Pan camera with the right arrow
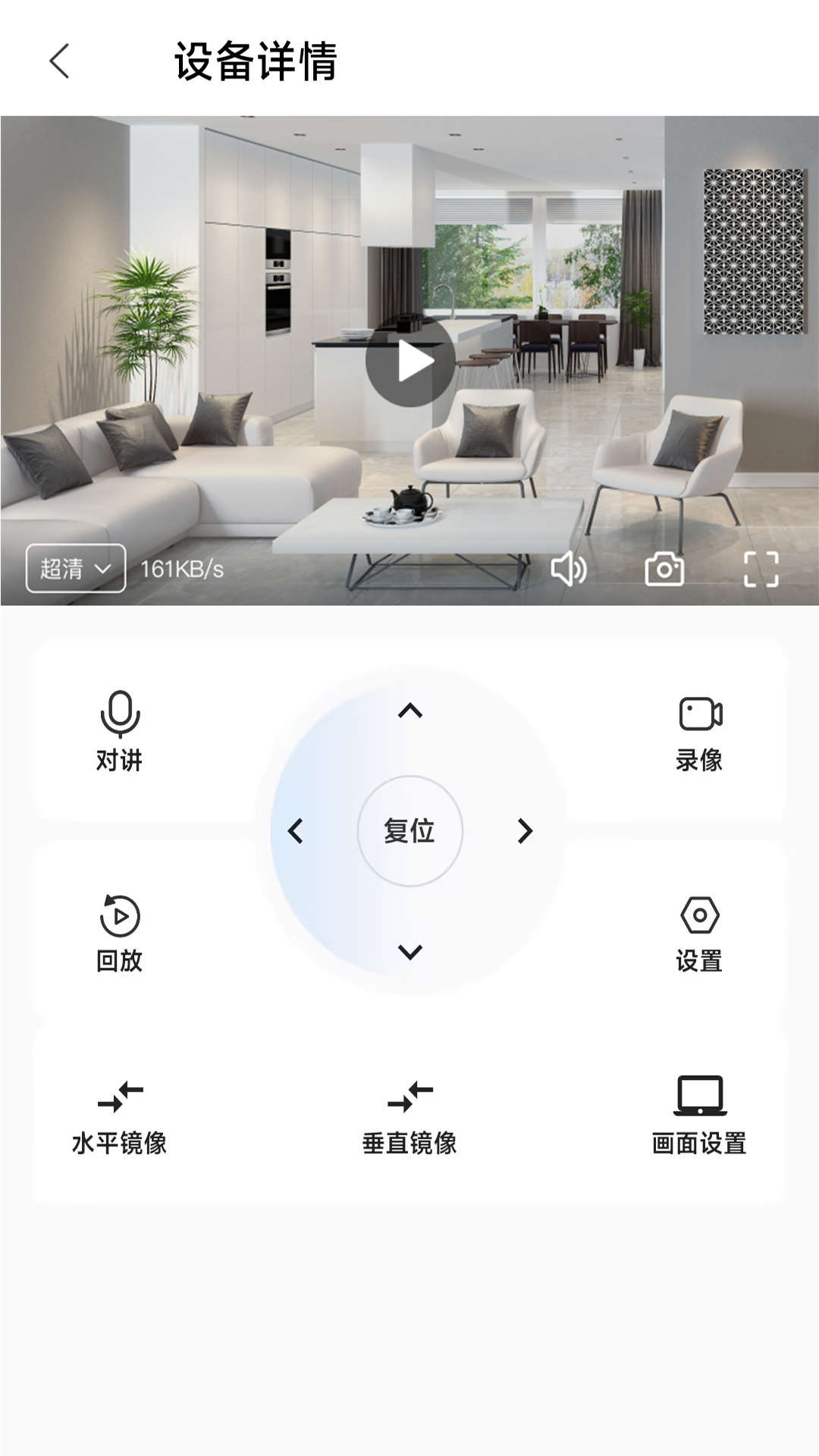Viewport: 819px width, 1456px height. (x=525, y=831)
